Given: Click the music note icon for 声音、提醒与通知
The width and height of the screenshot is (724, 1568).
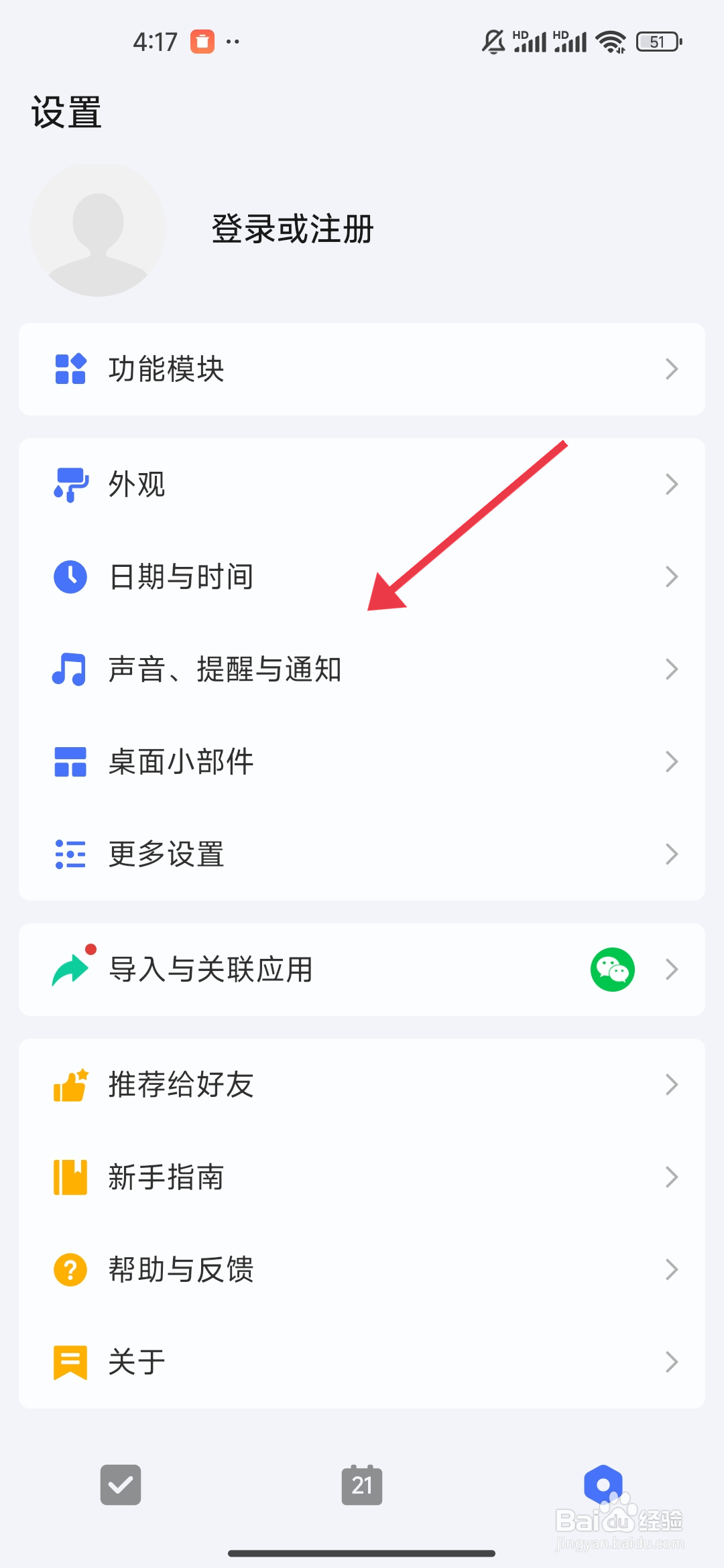Looking at the screenshot, I should tap(70, 668).
